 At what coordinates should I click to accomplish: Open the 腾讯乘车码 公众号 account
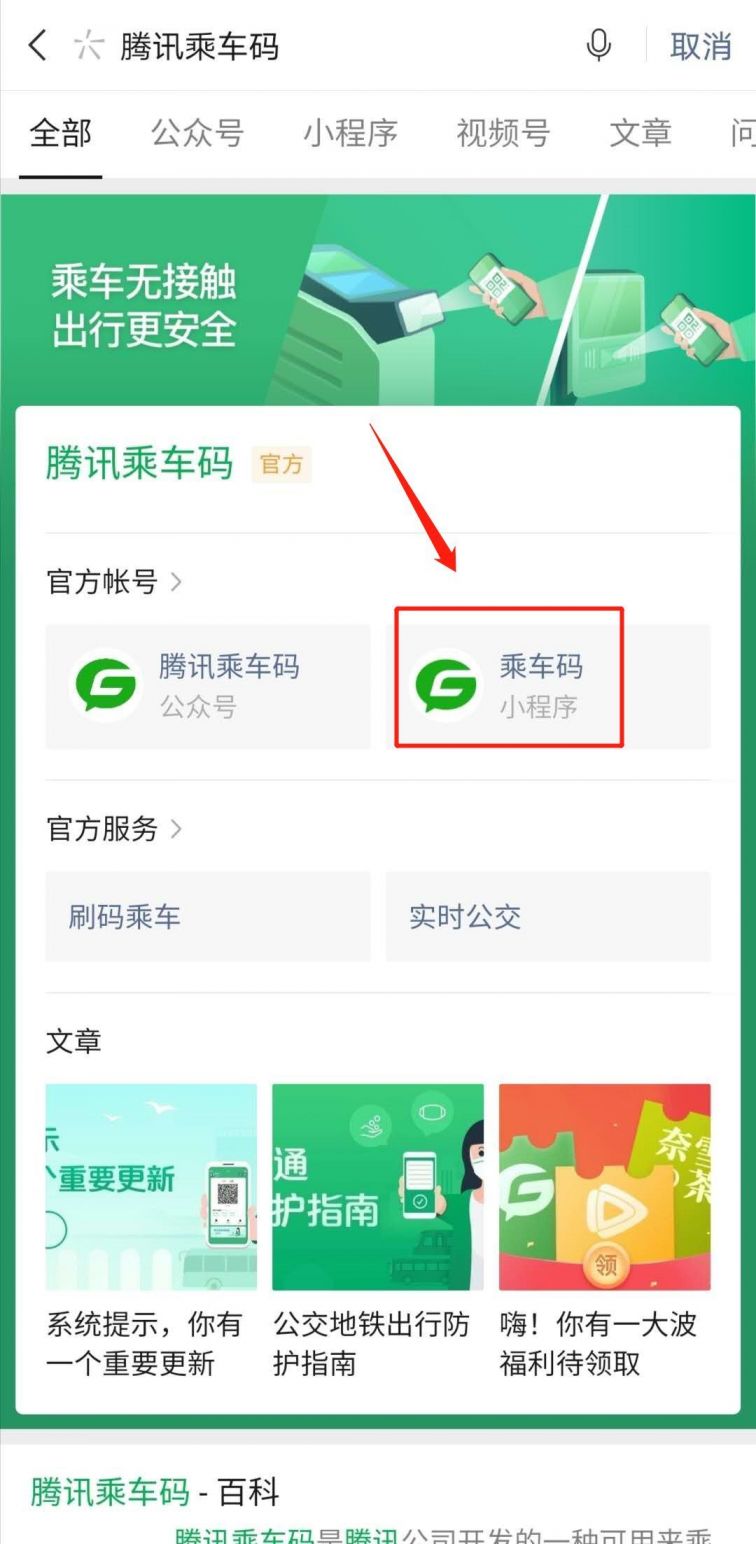(x=208, y=686)
